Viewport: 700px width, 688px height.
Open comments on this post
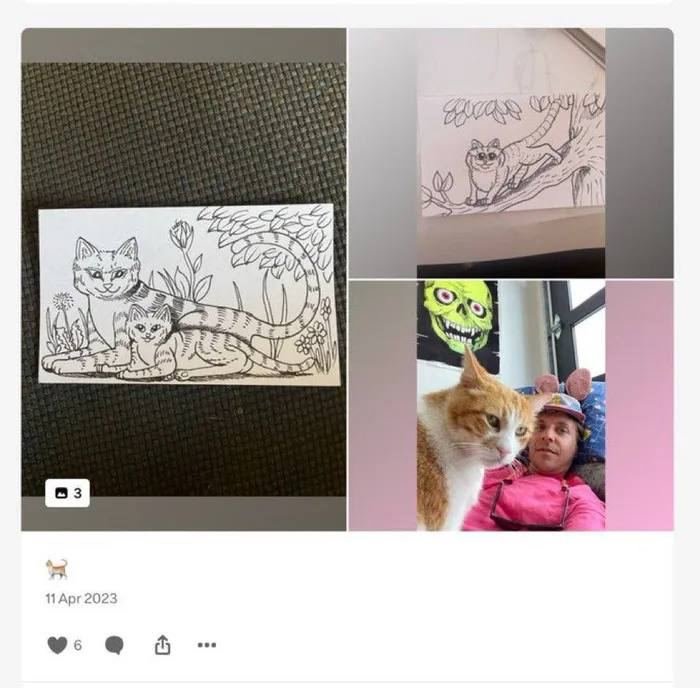pyautogui.click(x=114, y=645)
